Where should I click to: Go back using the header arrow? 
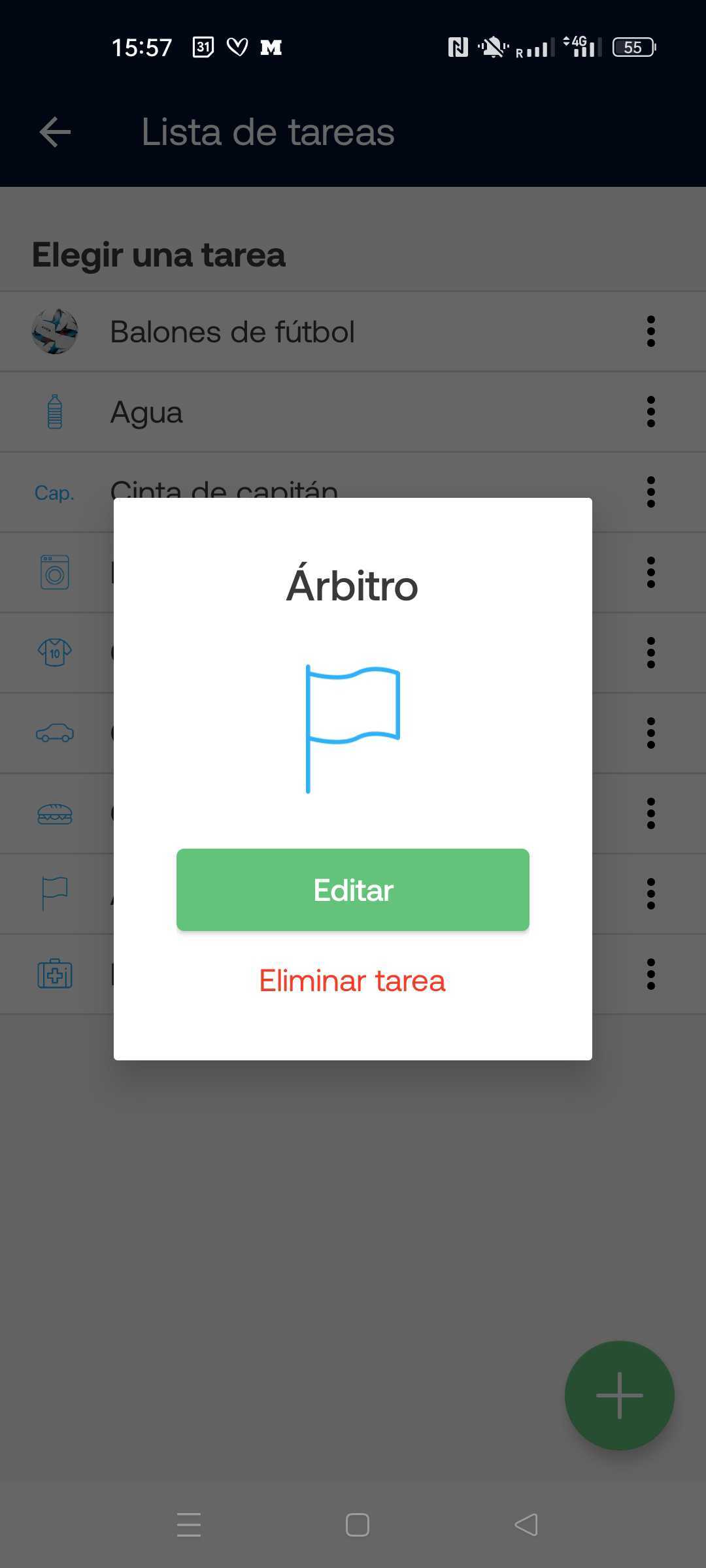pyautogui.click(x=55, y=132)
